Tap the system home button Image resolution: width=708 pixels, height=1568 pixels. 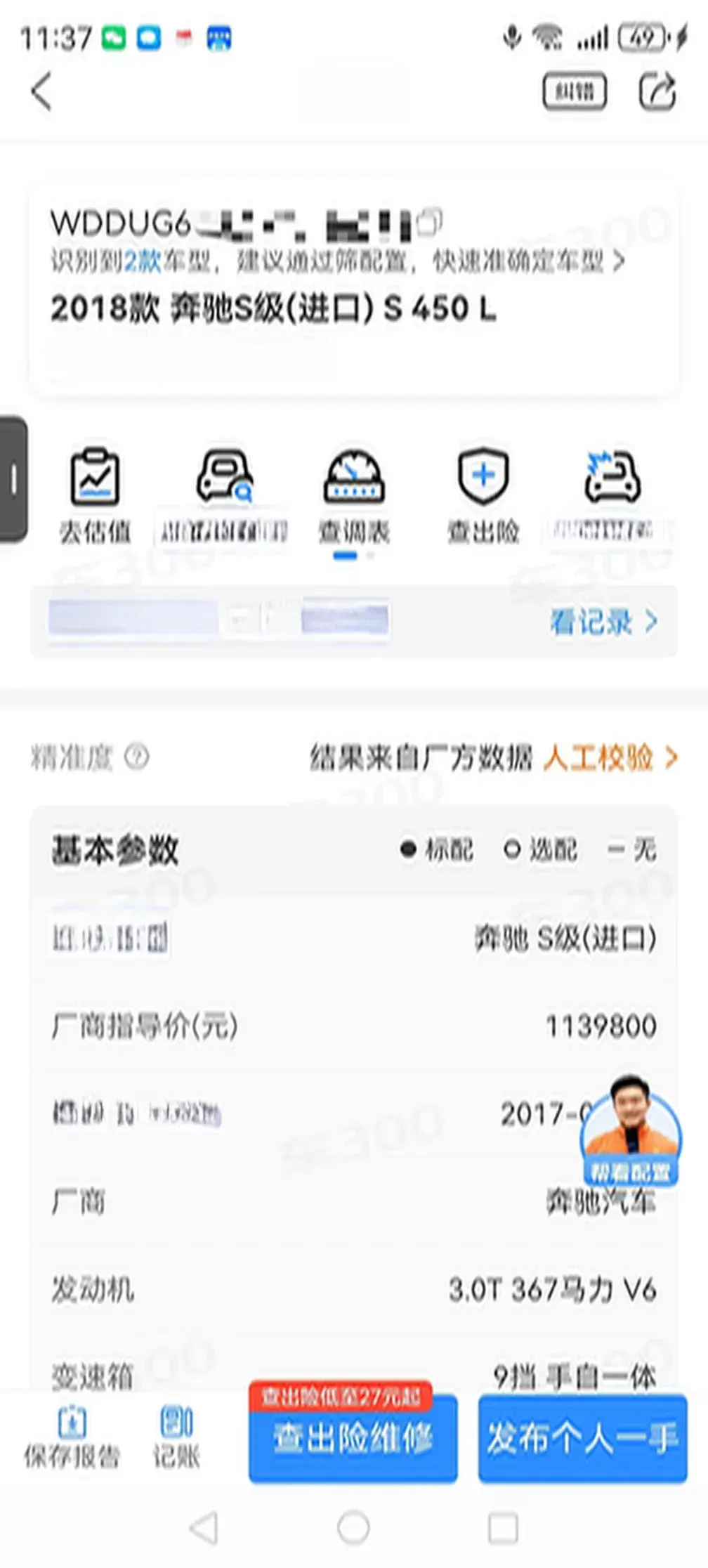tap(353, 1527)
